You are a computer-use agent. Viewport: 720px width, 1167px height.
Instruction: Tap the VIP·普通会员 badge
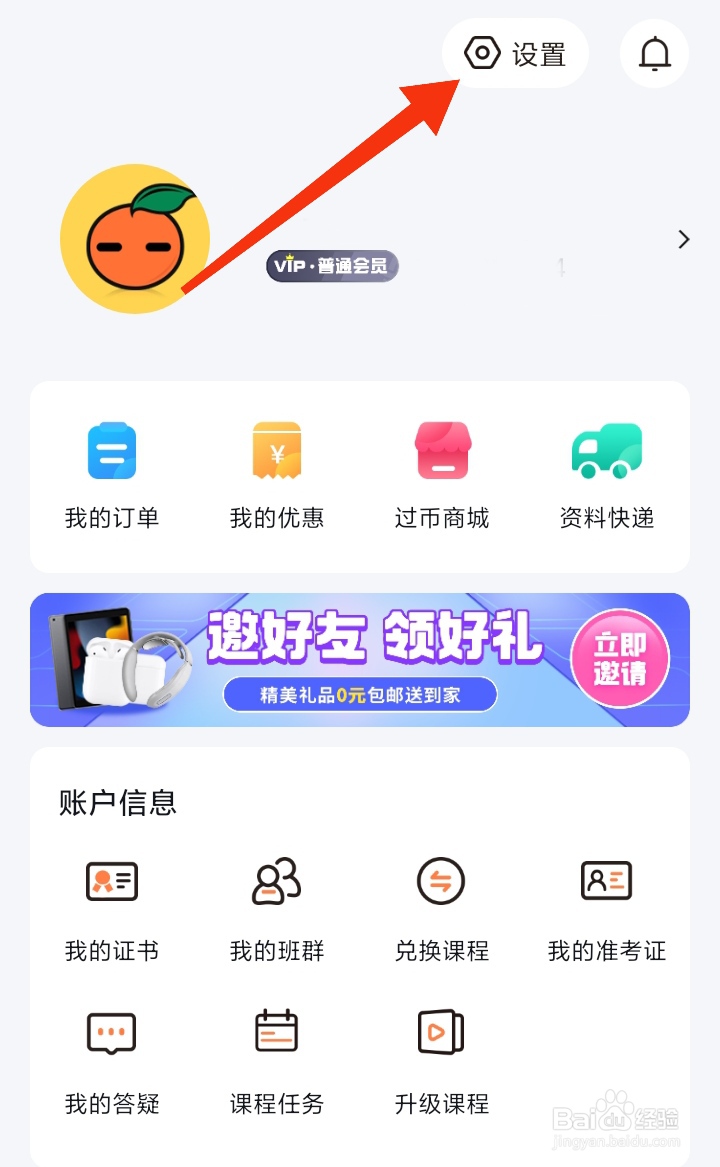(331, 267)
